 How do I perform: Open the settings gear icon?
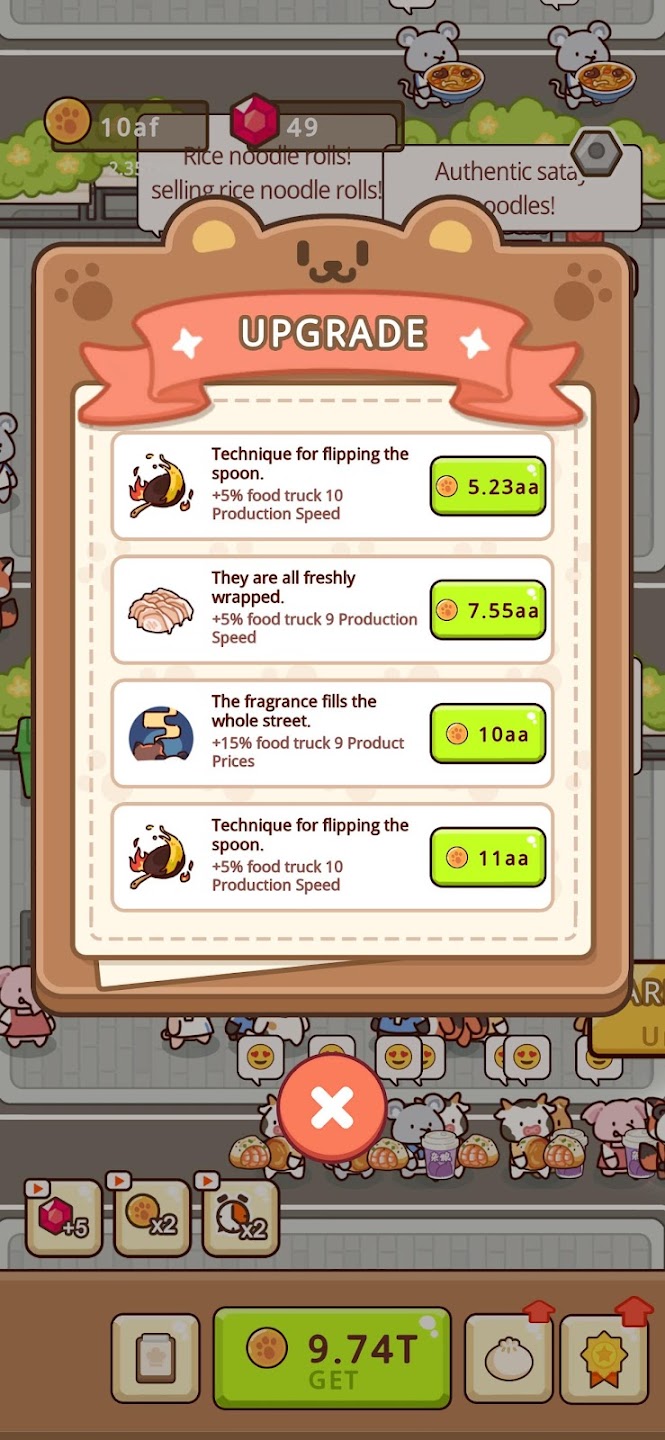pyautogui.click(x=597, y=151)
